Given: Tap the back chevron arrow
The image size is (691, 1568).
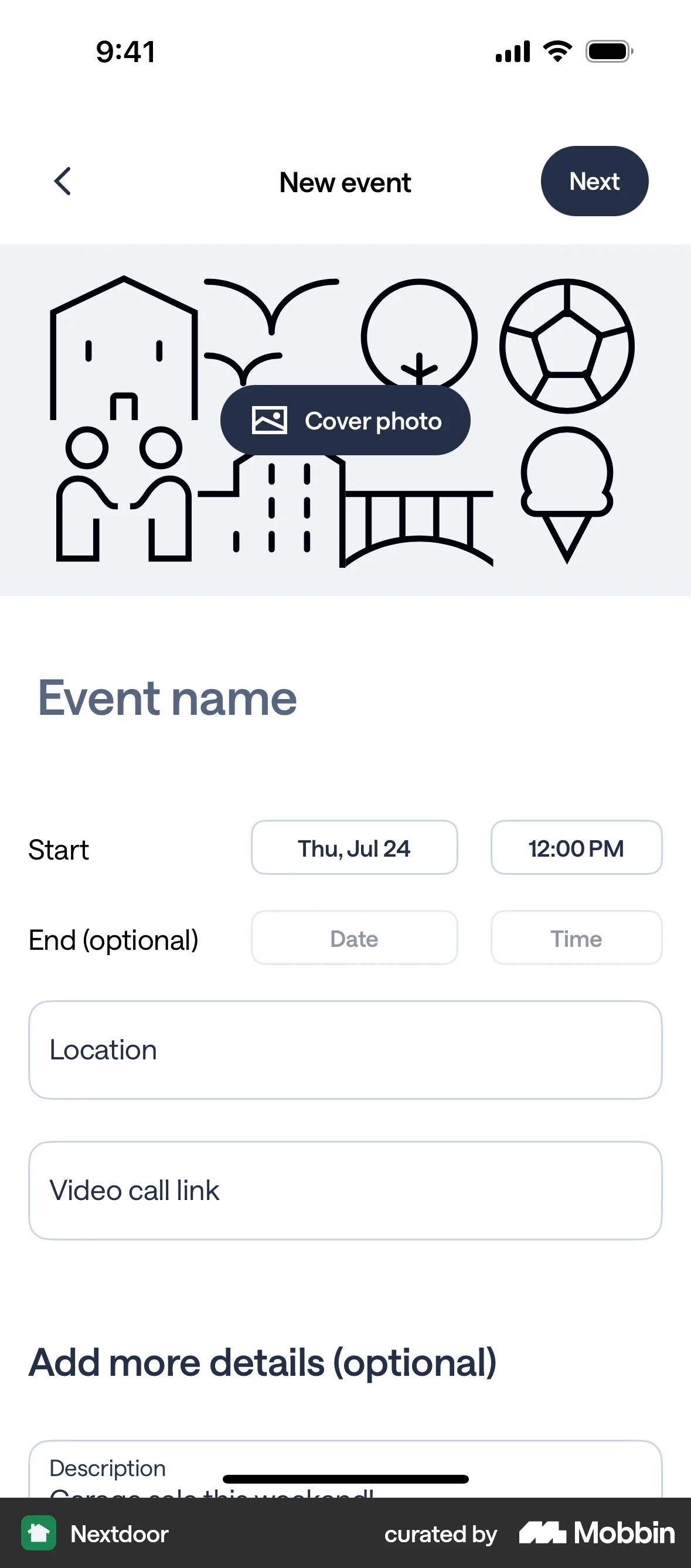Looking at the screenshot, I should click(63, 181).
